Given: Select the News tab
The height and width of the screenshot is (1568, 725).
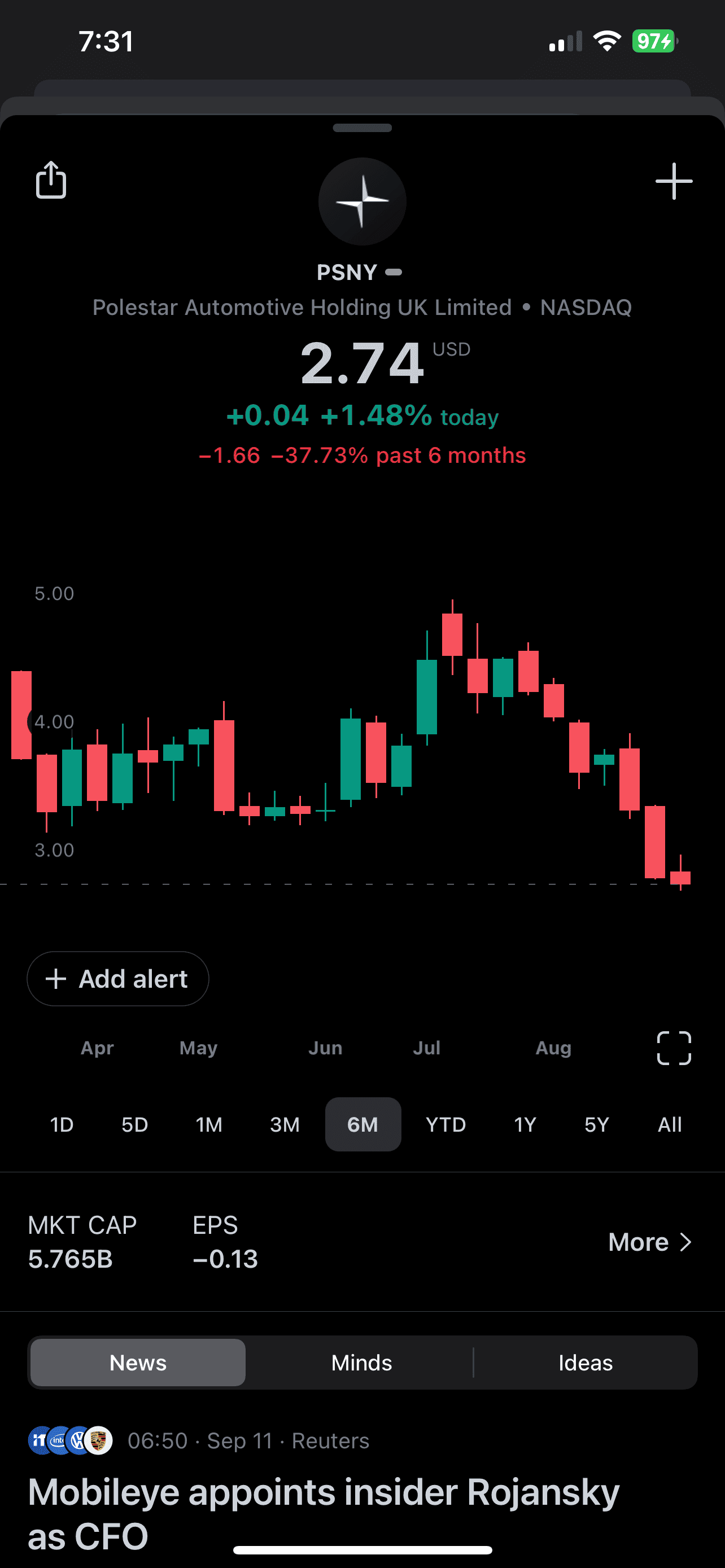Looking at the screenshot, I should [138, 1362].
